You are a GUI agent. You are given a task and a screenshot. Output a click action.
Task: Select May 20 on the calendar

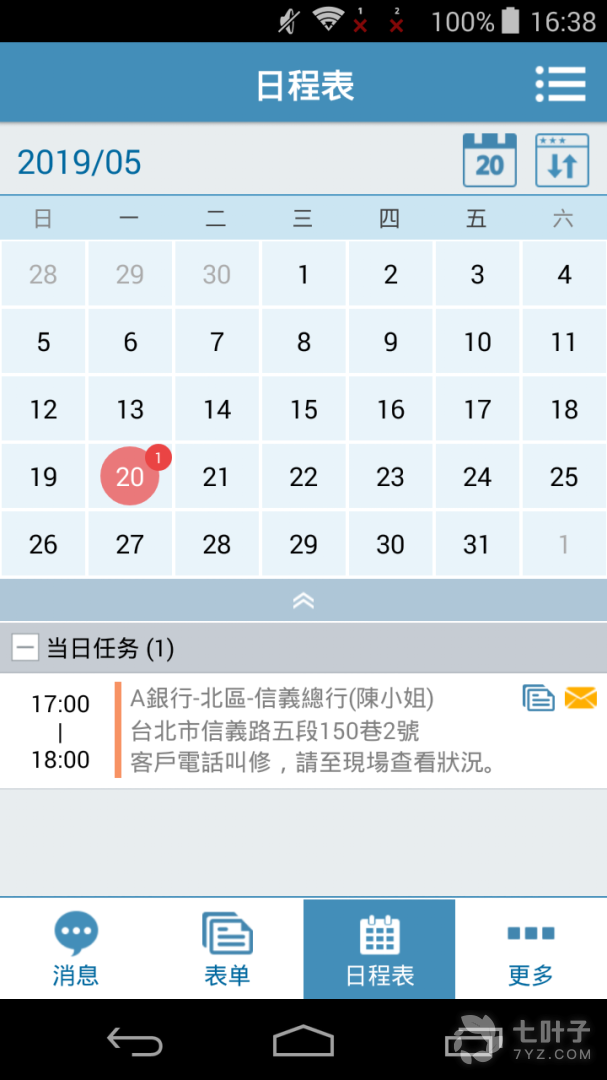click(x=130, y=477)
